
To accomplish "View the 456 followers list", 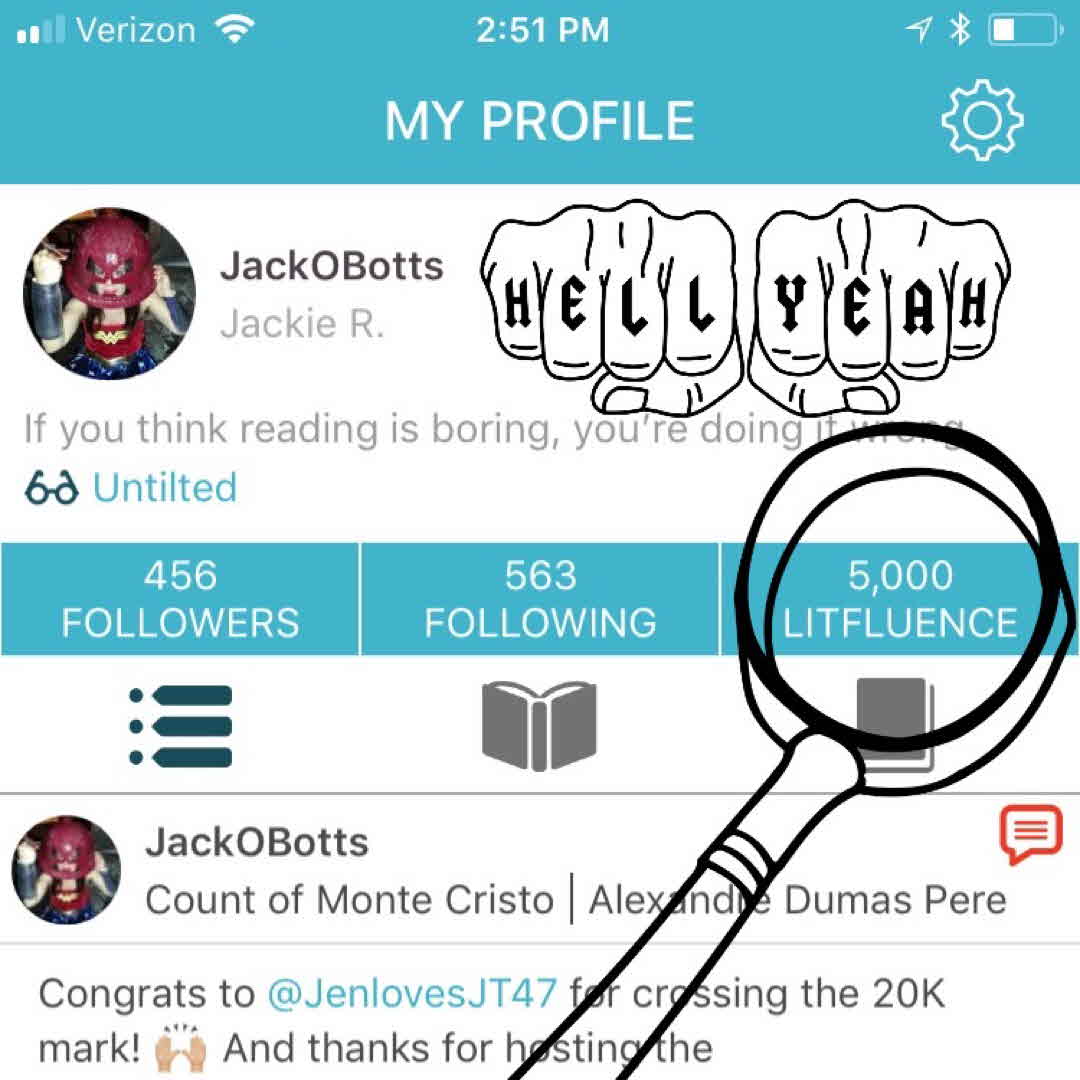I will [x=180, y=599].
